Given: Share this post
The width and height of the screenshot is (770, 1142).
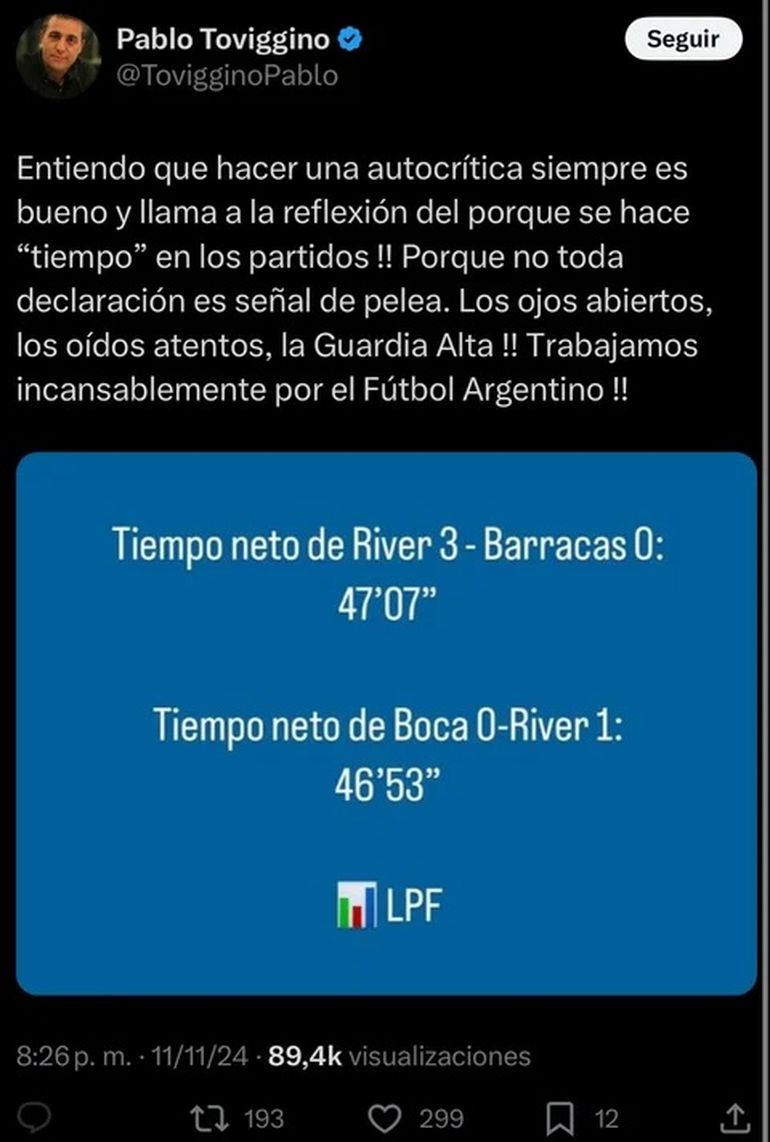Looking at the screenshot, I should (x=734, y=1116).
